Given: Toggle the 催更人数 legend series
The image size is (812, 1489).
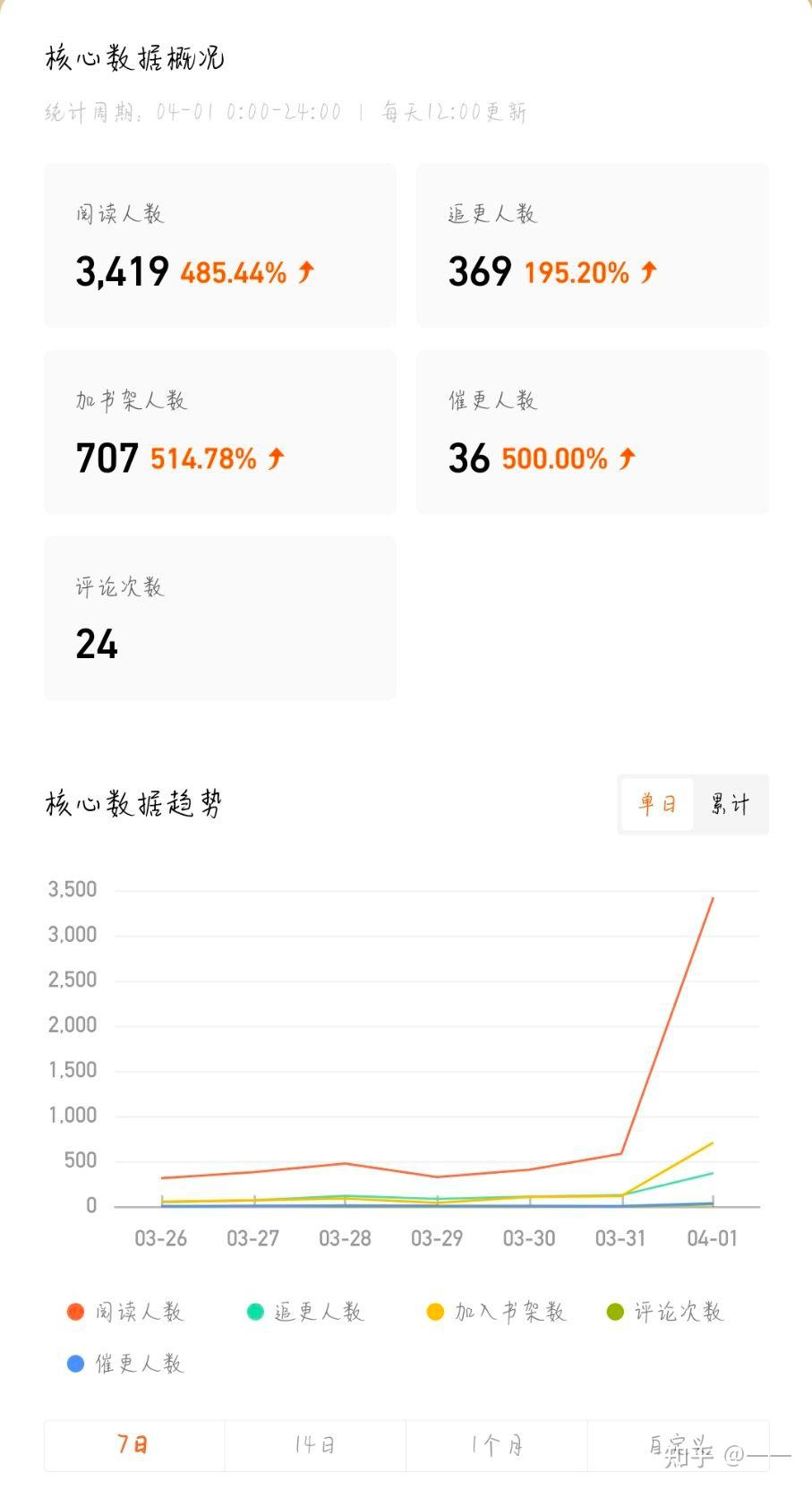Looking at the screenshot, I should 125,1364.
